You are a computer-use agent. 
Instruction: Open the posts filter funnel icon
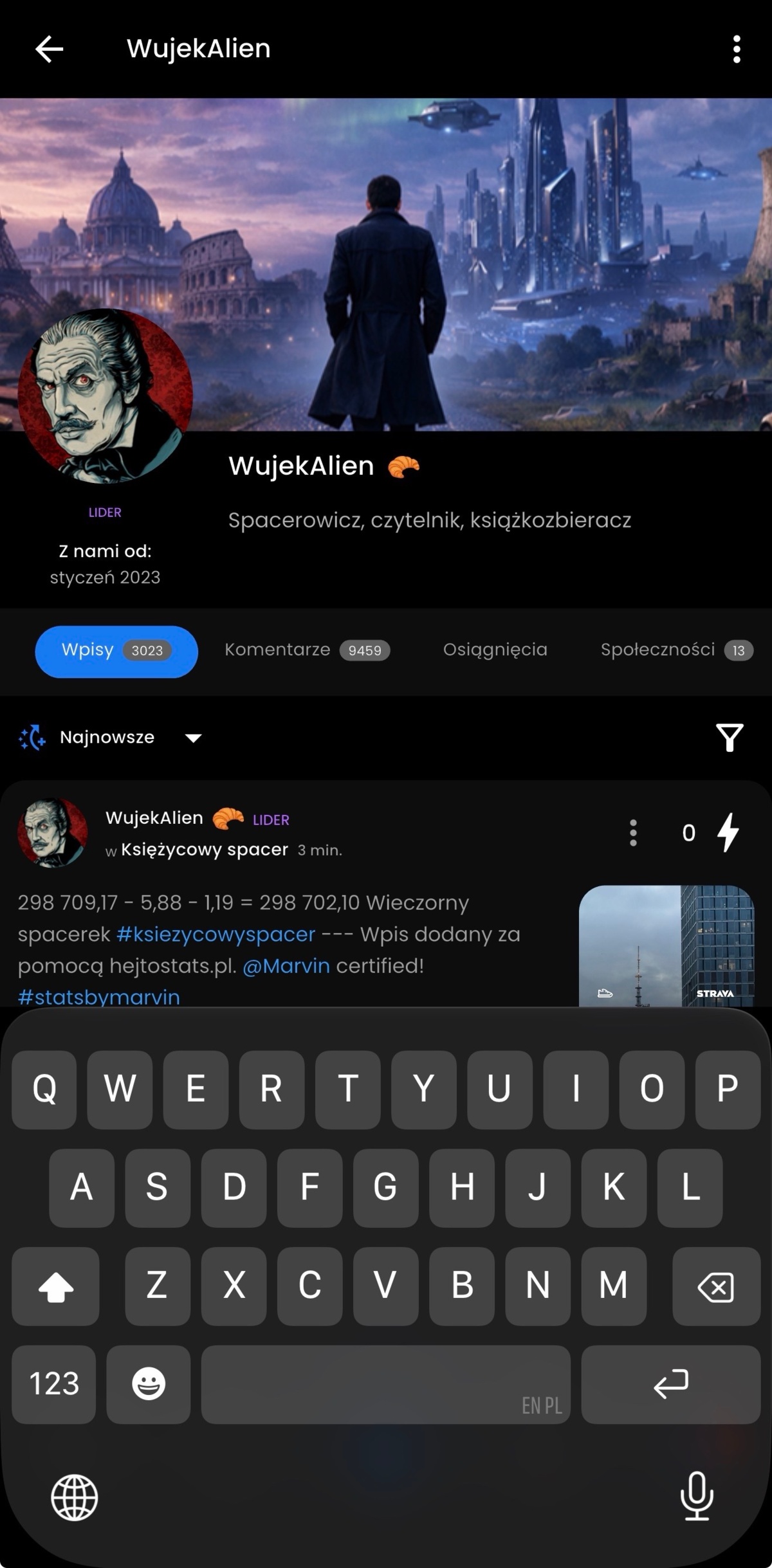point(730,737)
